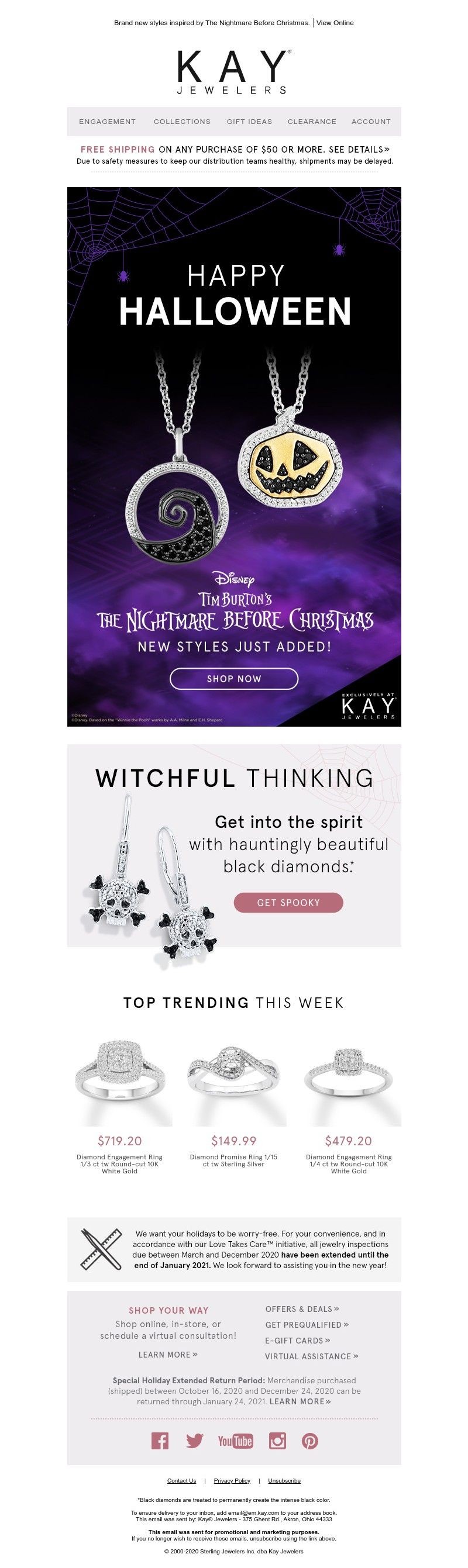
Task: Open E-Gift Cards link
Action: [x=297, y=1341]
